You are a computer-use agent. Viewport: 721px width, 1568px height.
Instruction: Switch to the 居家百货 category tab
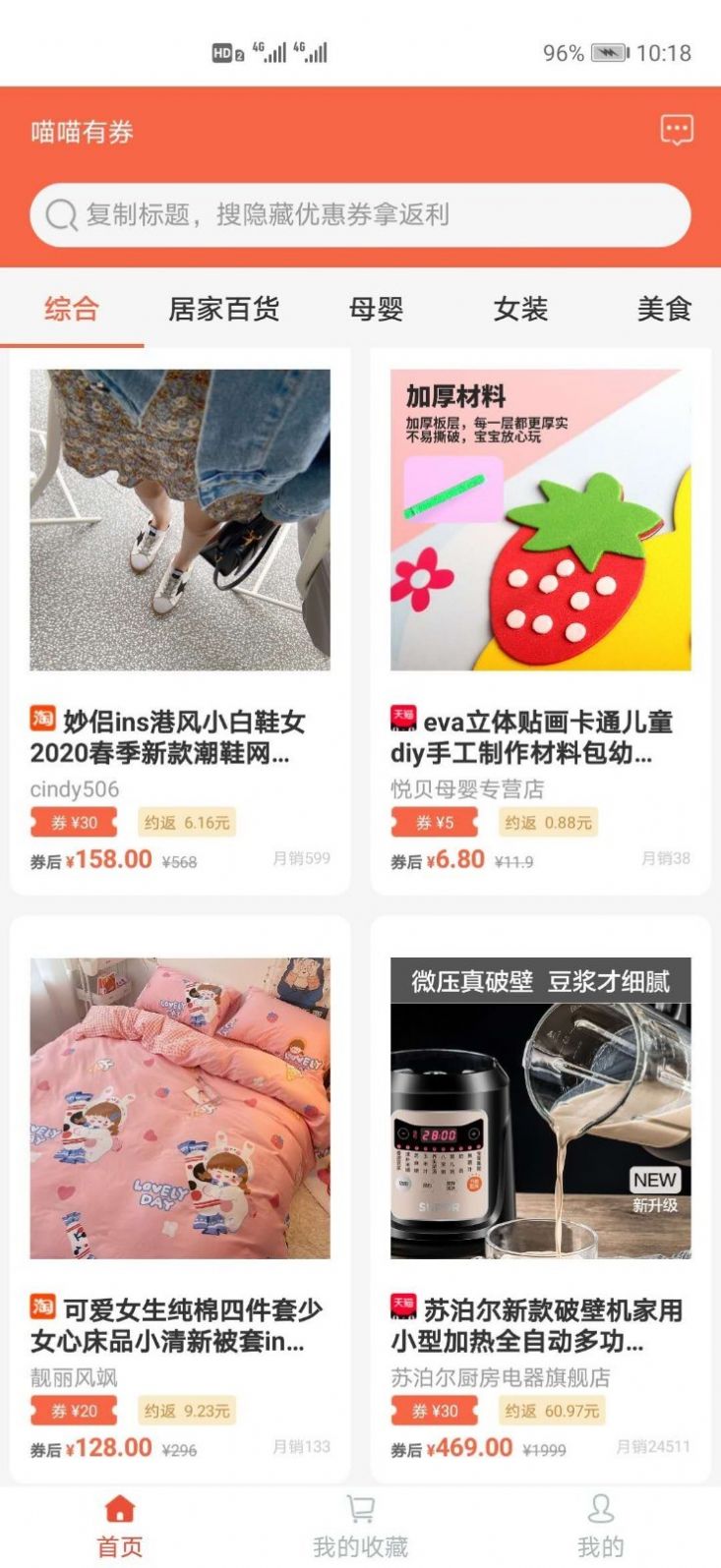click(x=224, y=310)
